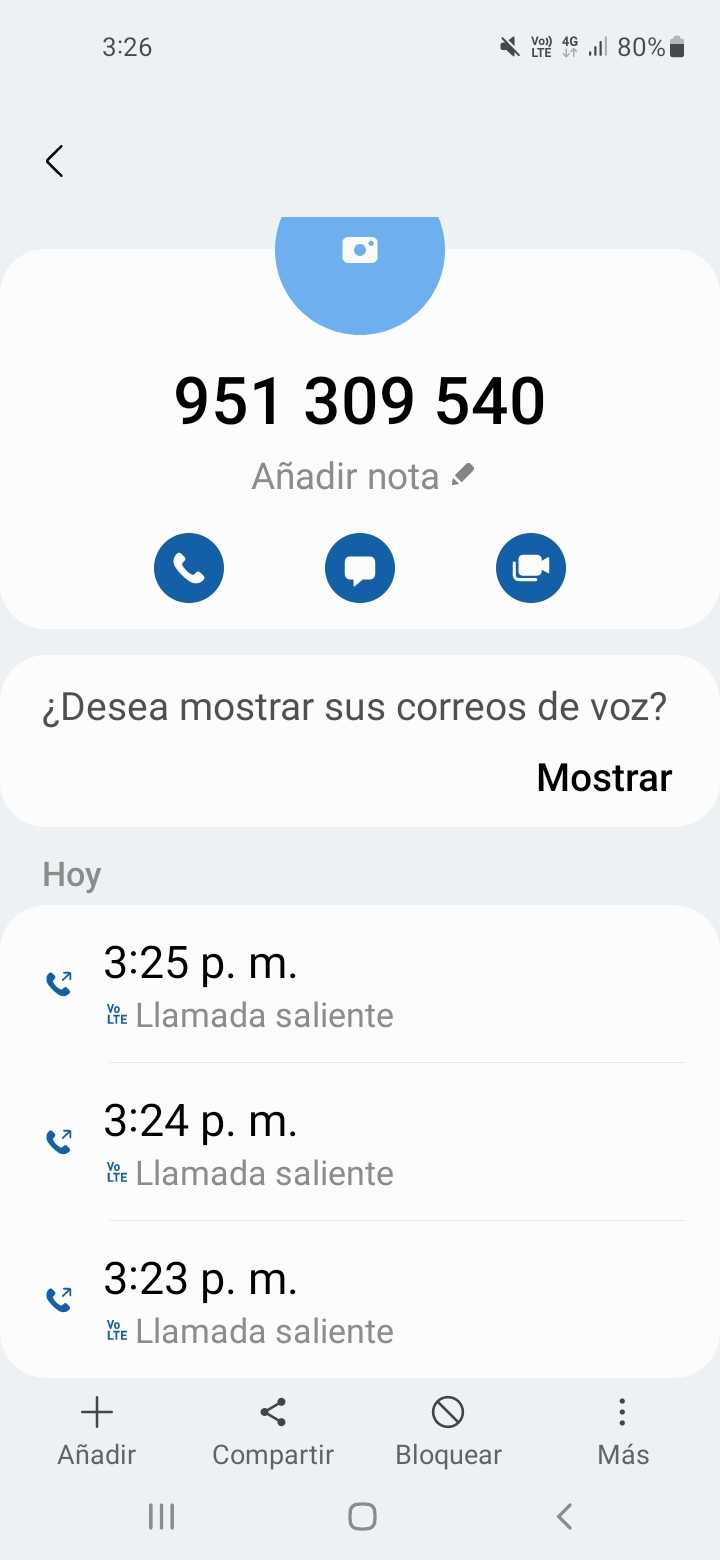Send a message with the chat icon
This screenshot has height=1560, width=720.
click(x=360, y=568)
